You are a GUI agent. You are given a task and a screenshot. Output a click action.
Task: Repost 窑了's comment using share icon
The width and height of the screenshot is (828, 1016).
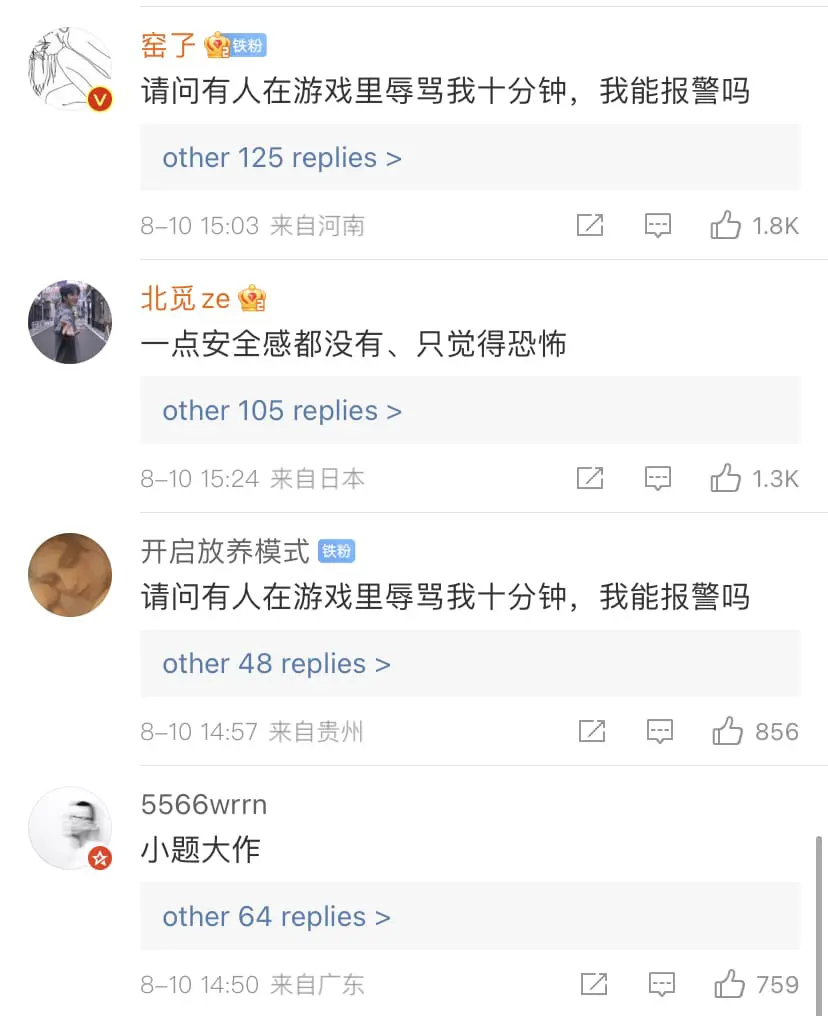(x=590, y=226)
